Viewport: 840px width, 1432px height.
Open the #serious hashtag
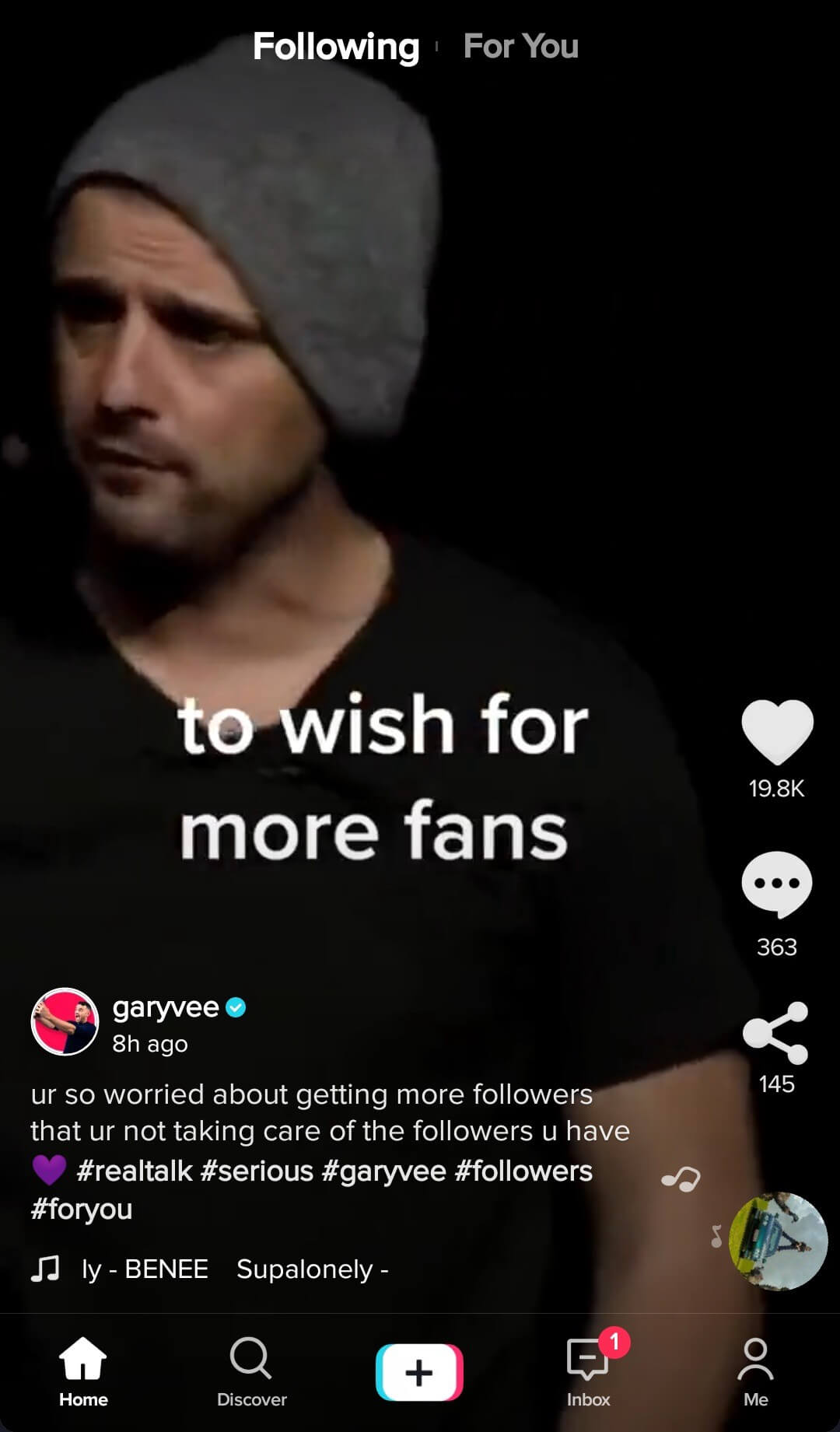[257, 1171]
